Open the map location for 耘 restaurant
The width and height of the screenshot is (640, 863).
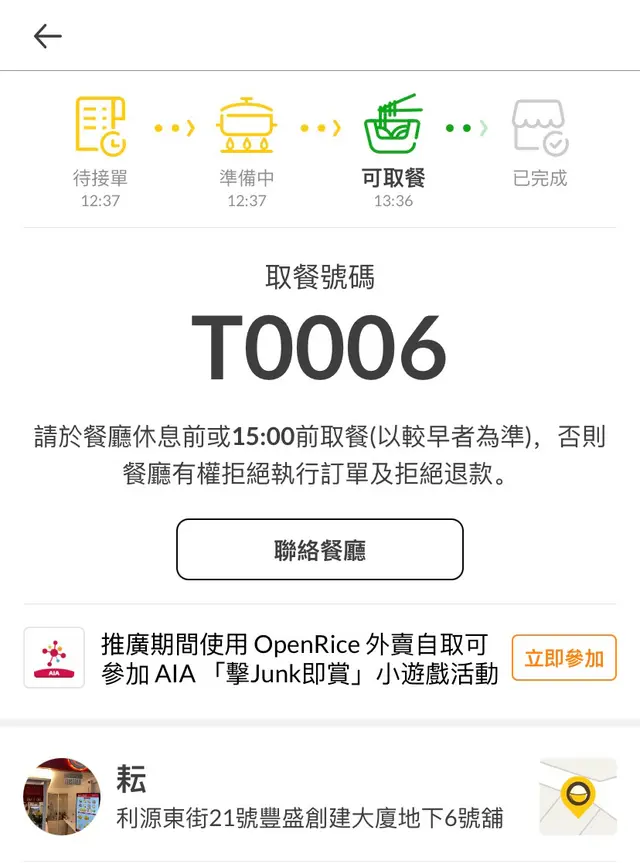pos(578,796)
